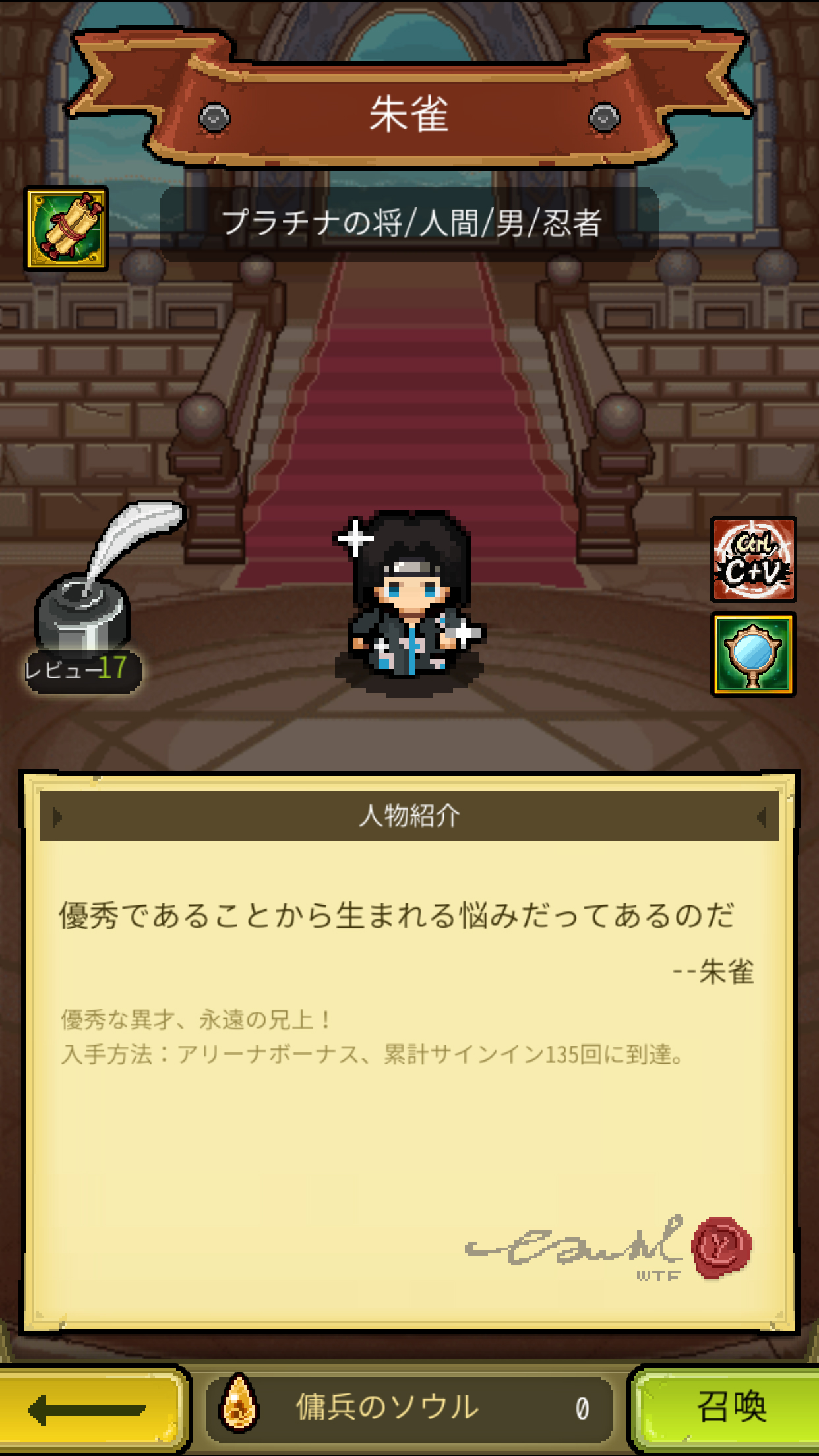Image resolution: width=819 pixels, height=1456 pixels.
Task: Tap the Ctrl C+V copy icon
Action: [753, 559]
